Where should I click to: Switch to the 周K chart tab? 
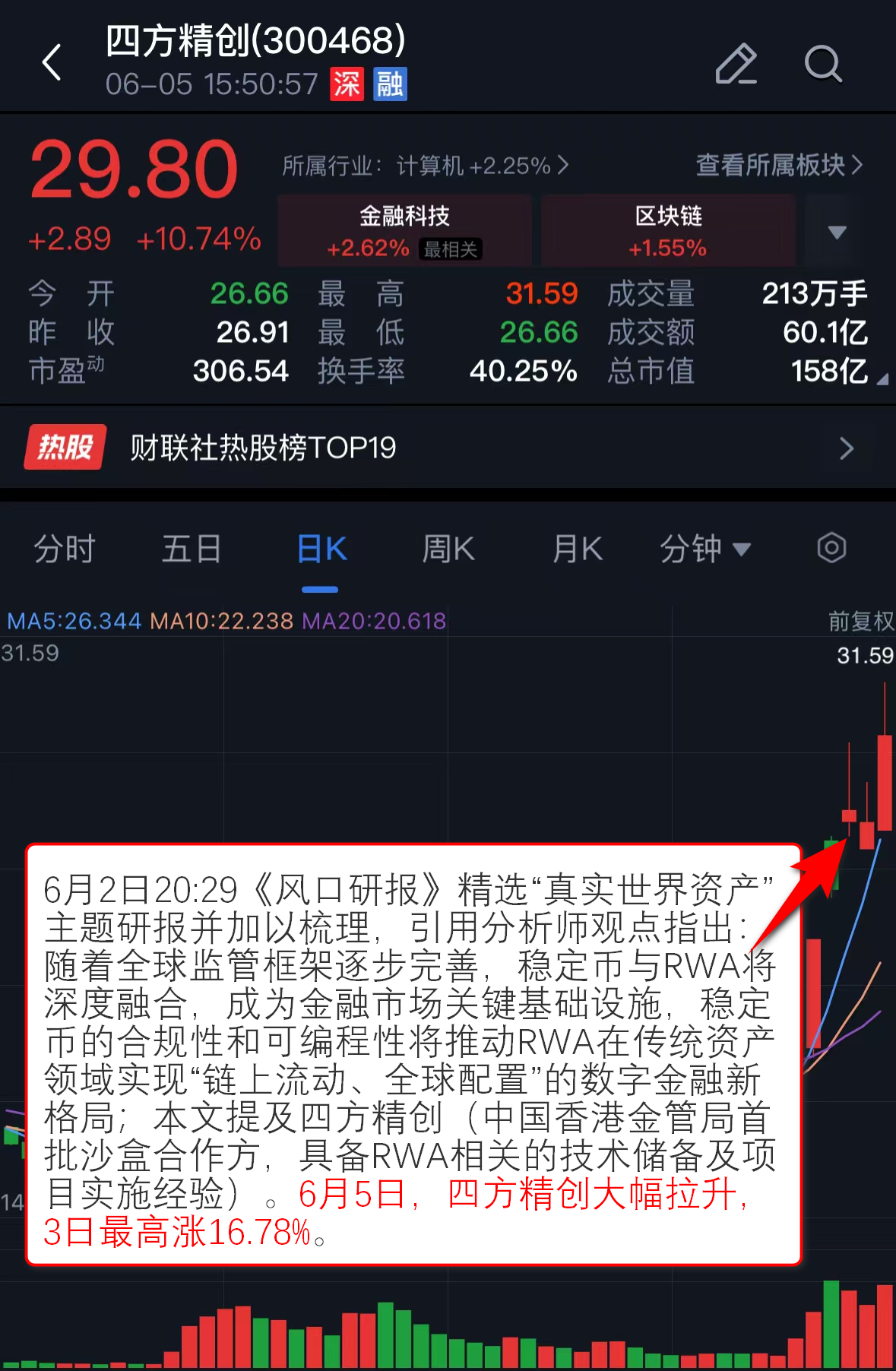click(x=448, y=549)
